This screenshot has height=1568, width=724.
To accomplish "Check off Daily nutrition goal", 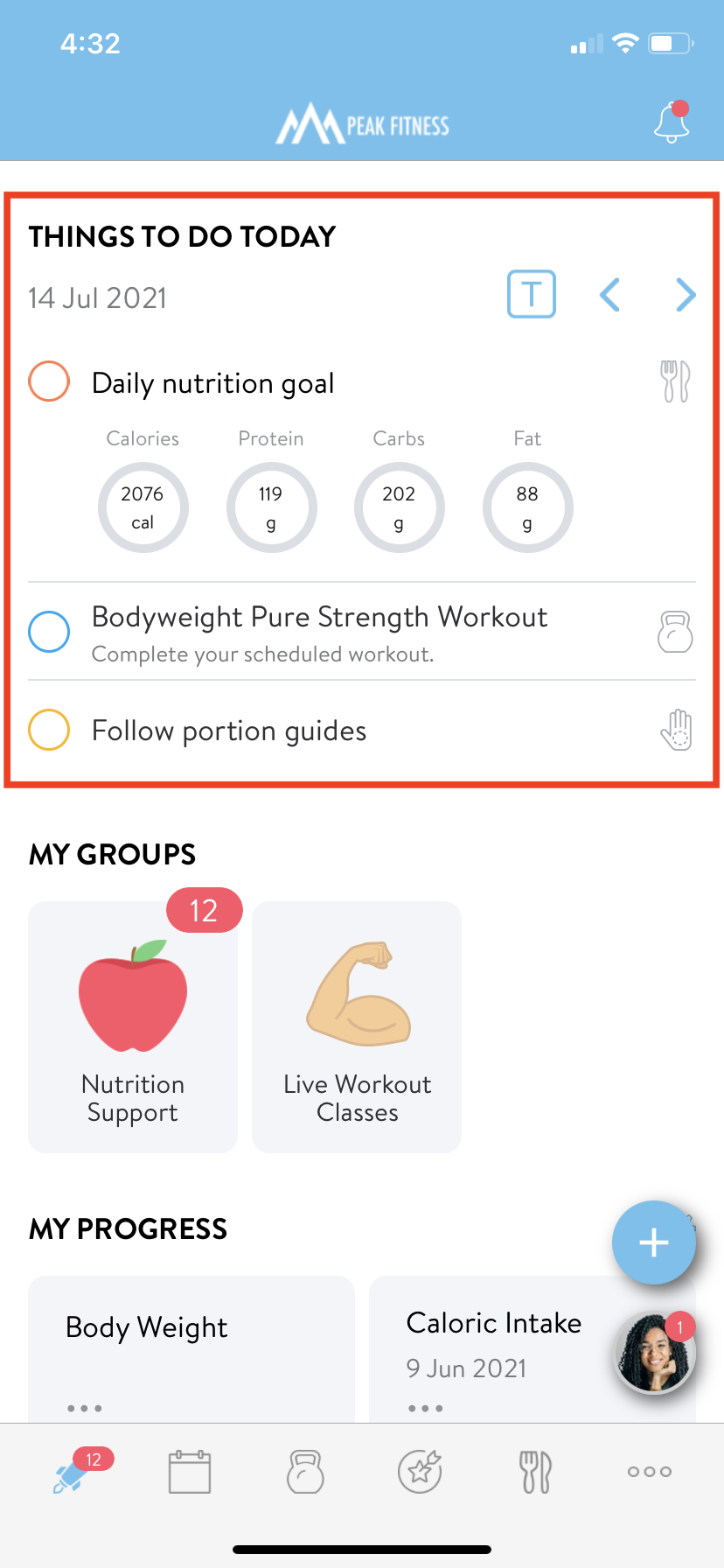I will [x=49, y=381].
